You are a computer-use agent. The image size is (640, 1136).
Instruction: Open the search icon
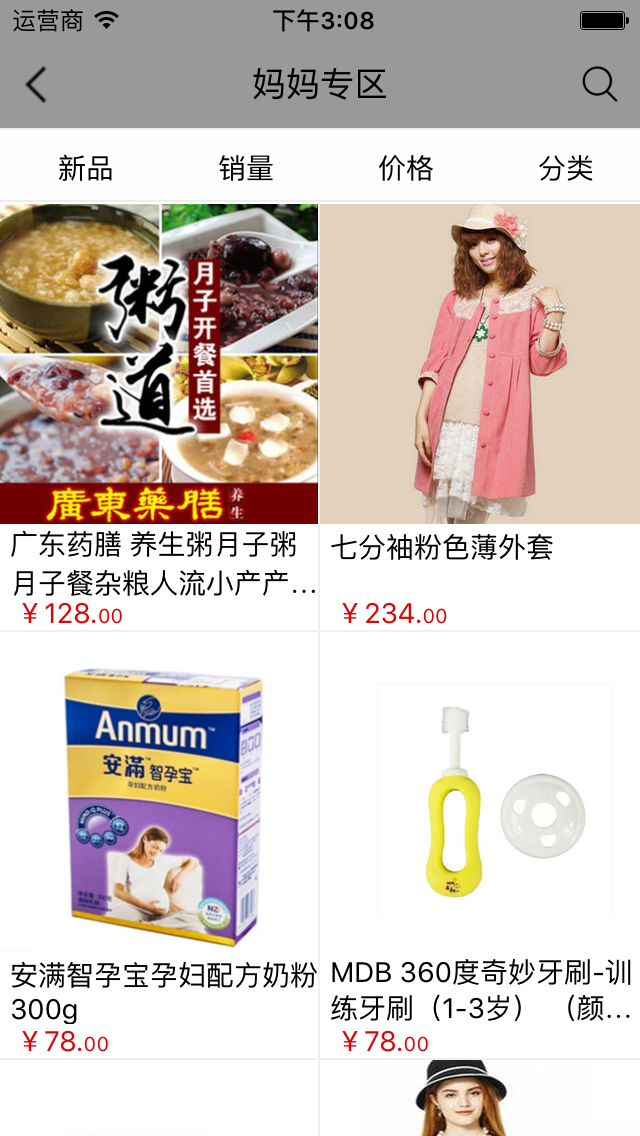[599, 85]
